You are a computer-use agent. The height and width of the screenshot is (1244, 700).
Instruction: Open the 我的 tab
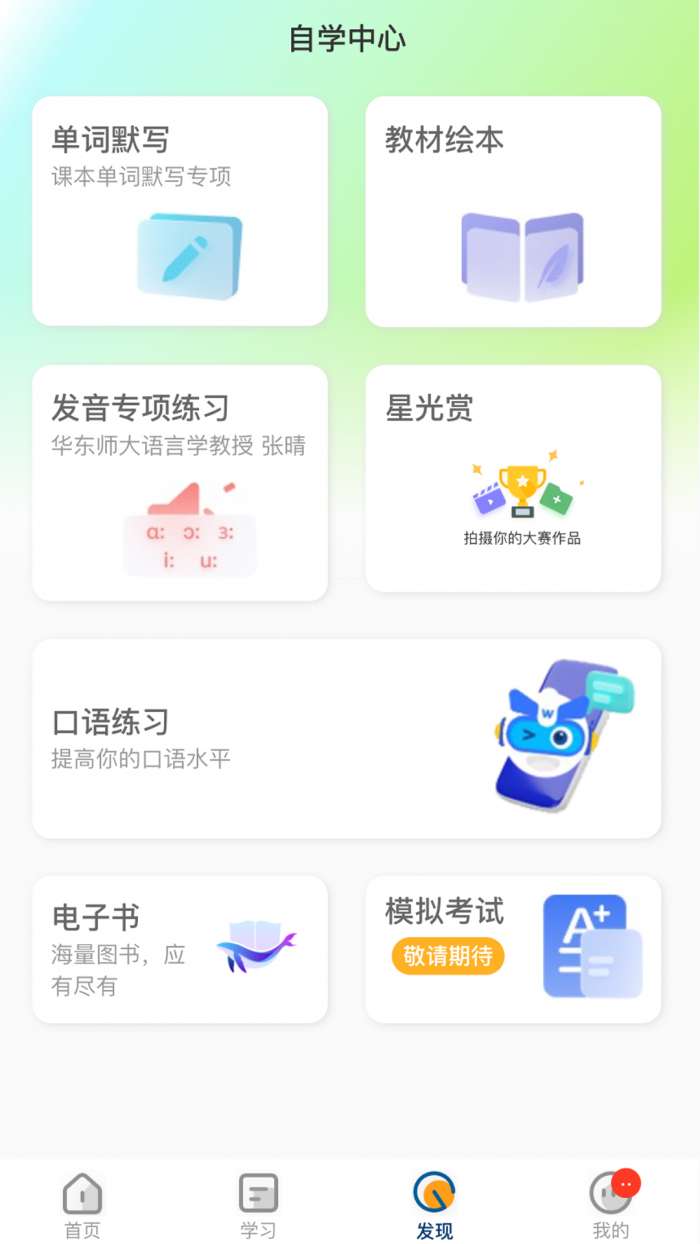click(x=611, y=1205)
